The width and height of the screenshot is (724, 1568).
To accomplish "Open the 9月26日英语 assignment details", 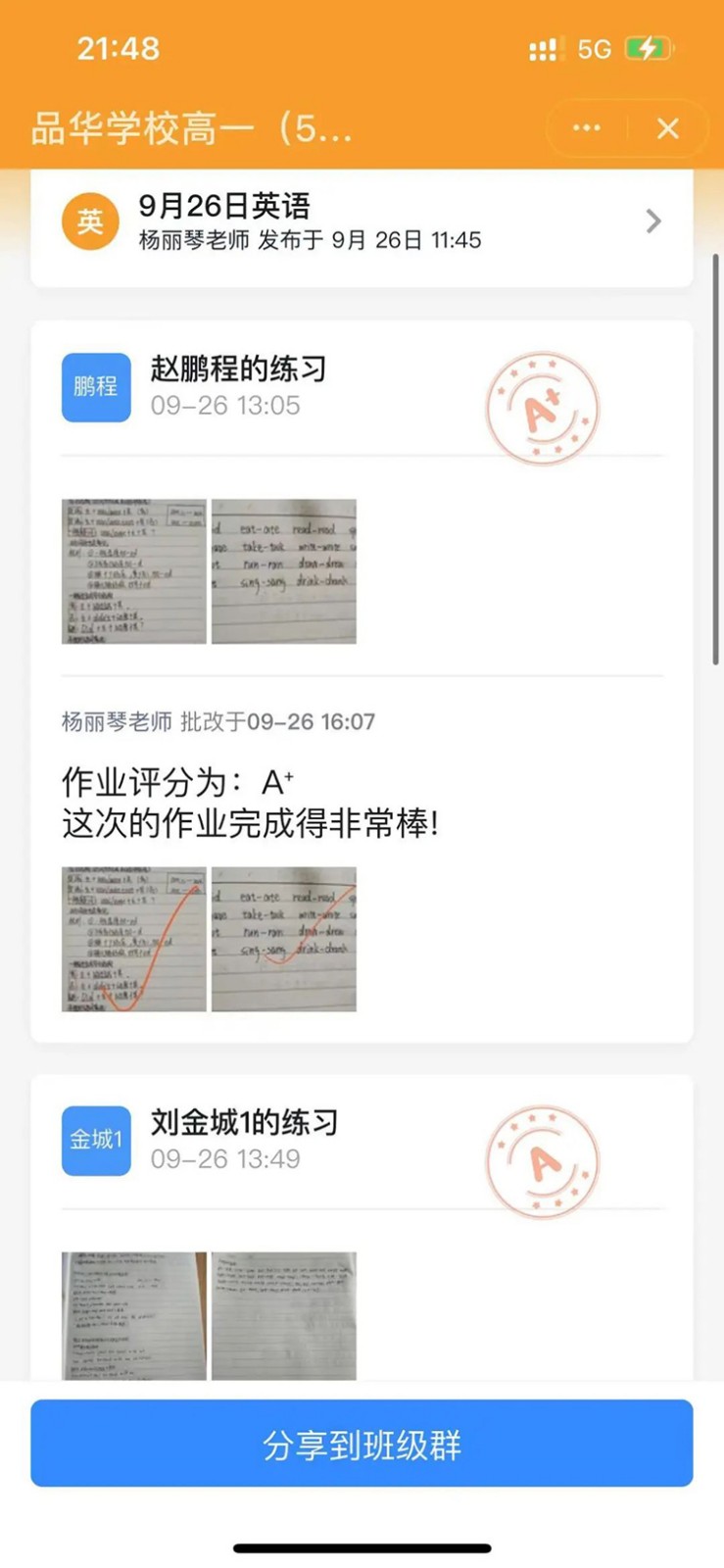I will point(362,222).
